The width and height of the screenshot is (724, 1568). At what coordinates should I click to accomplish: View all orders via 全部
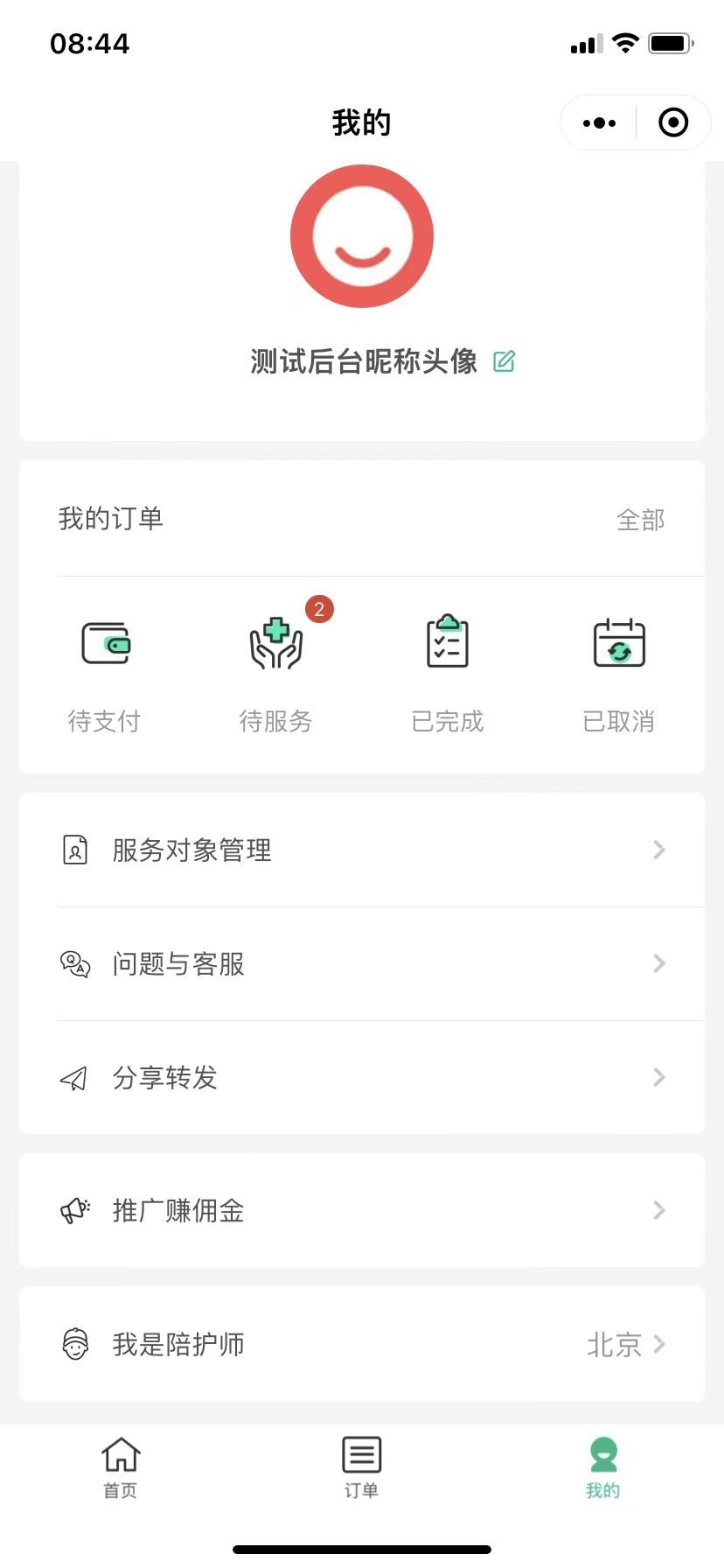(640, 520)
